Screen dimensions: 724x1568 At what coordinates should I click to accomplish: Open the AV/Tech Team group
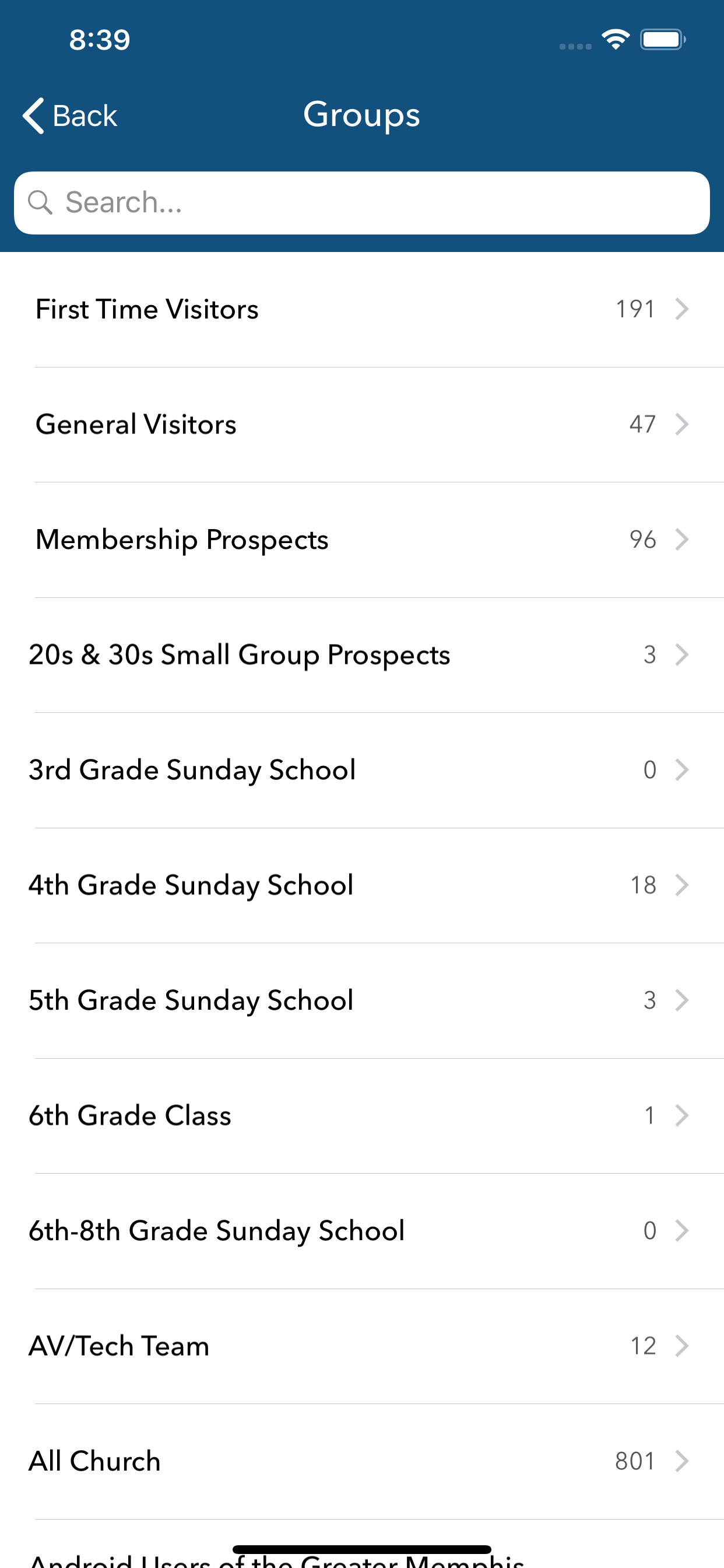[x=362, y=1346]
